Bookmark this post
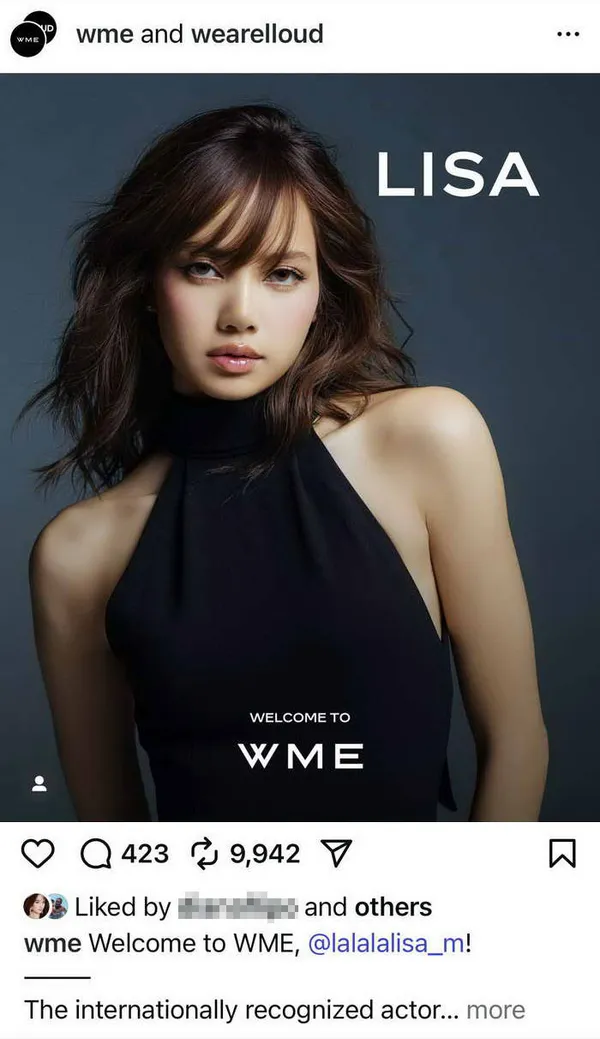 point(562,853)
